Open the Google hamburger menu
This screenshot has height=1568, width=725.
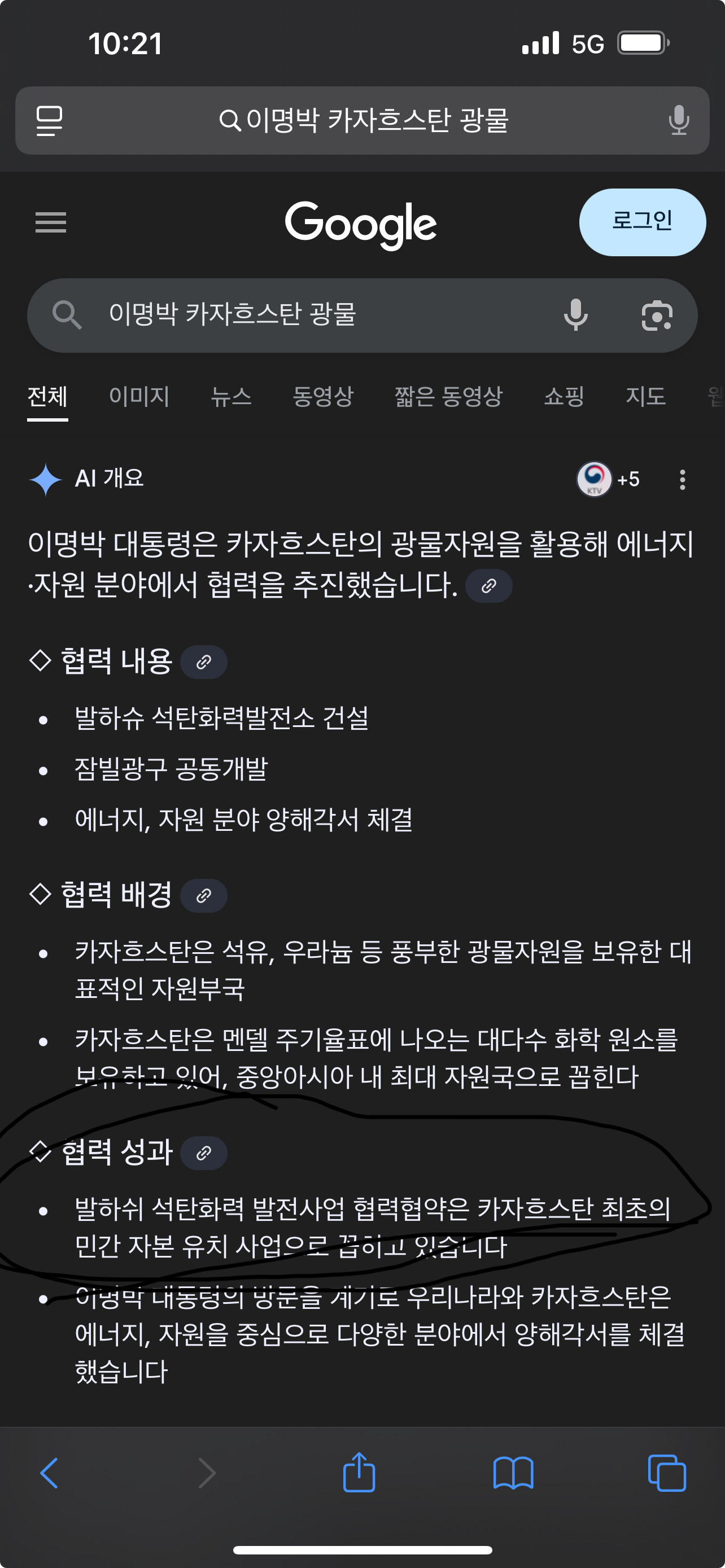(50, 222)
